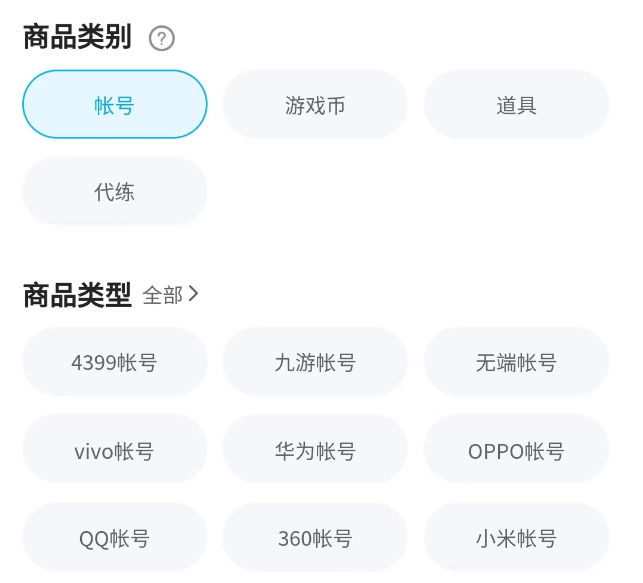The height and width of the screenshot is (583, 643).
Task: Select 无端帐号 as the product type
Action: click(516, 362)
